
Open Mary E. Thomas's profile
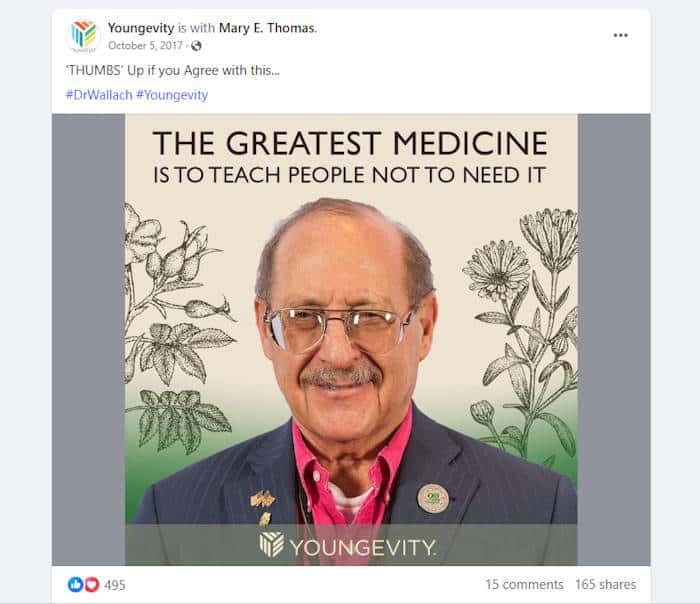(x=266, y=28)
